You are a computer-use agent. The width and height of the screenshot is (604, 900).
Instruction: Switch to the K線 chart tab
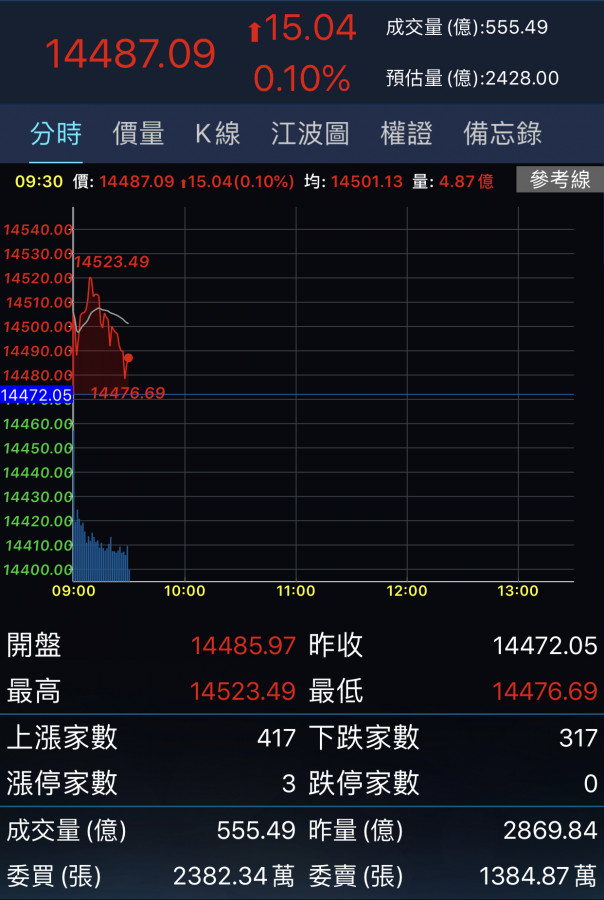click(x=217, y=133)
